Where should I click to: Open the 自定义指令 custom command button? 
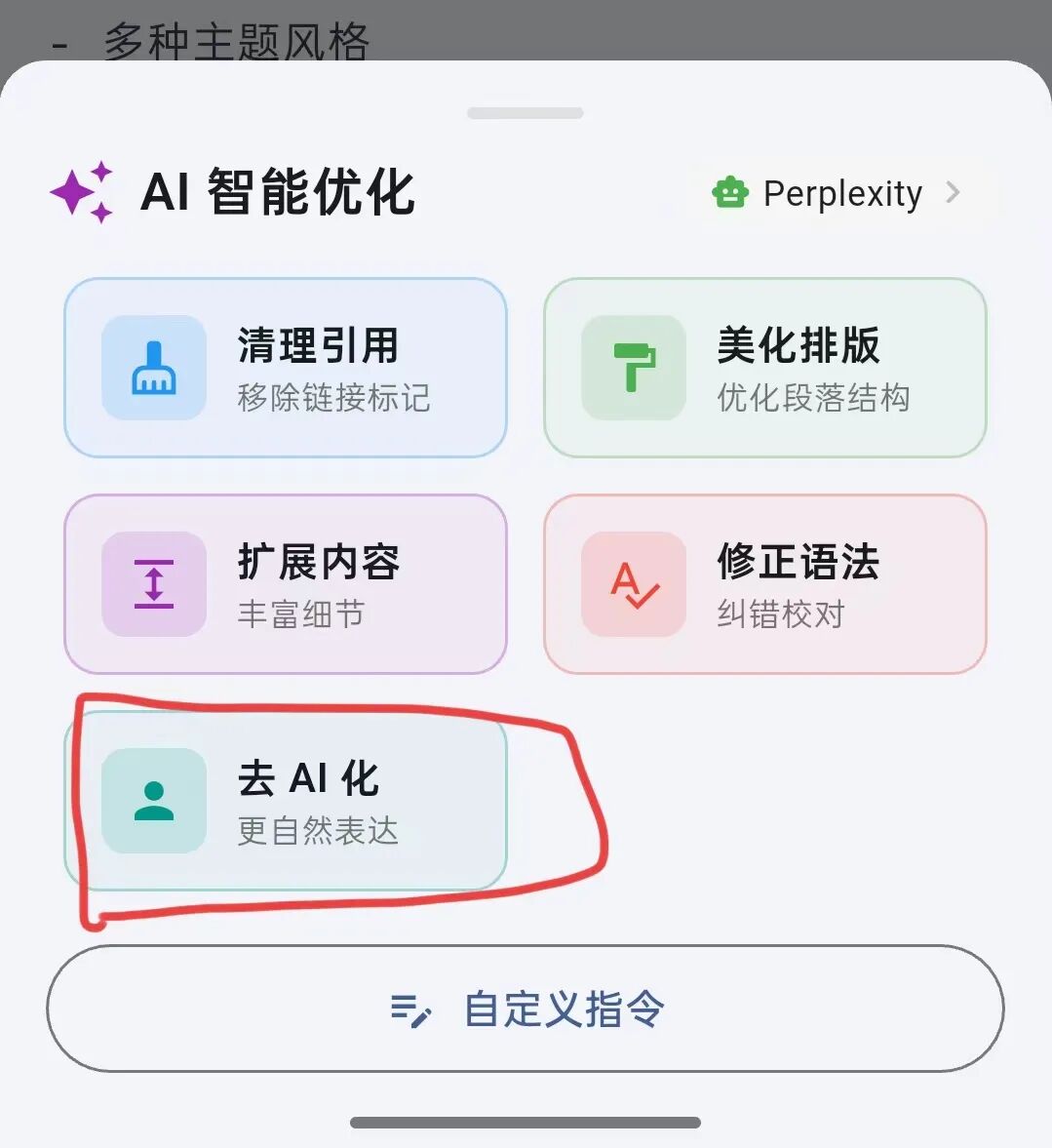526,1009
